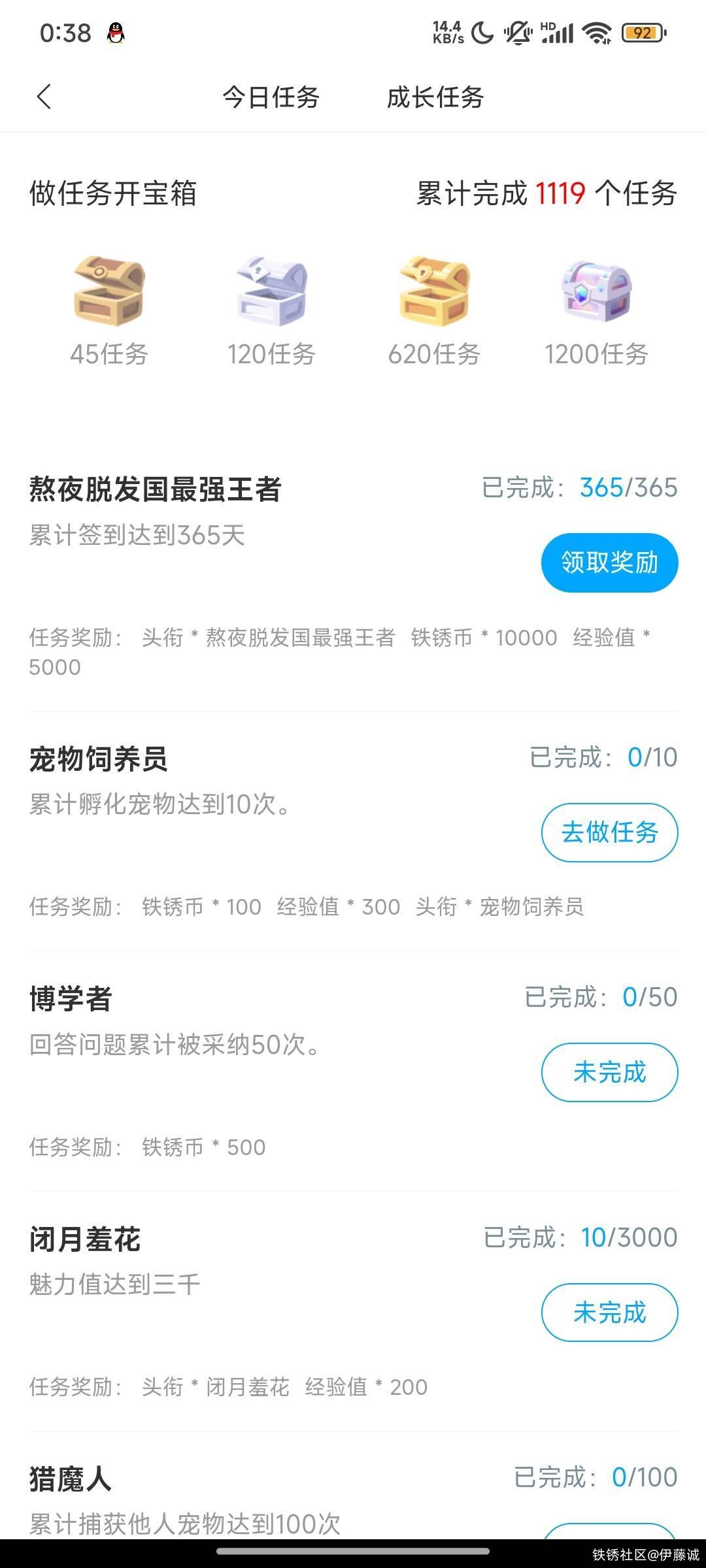This screenshot has height=1568, width=706.
Task: Select the 成长任务 tab
Action: 435,97
